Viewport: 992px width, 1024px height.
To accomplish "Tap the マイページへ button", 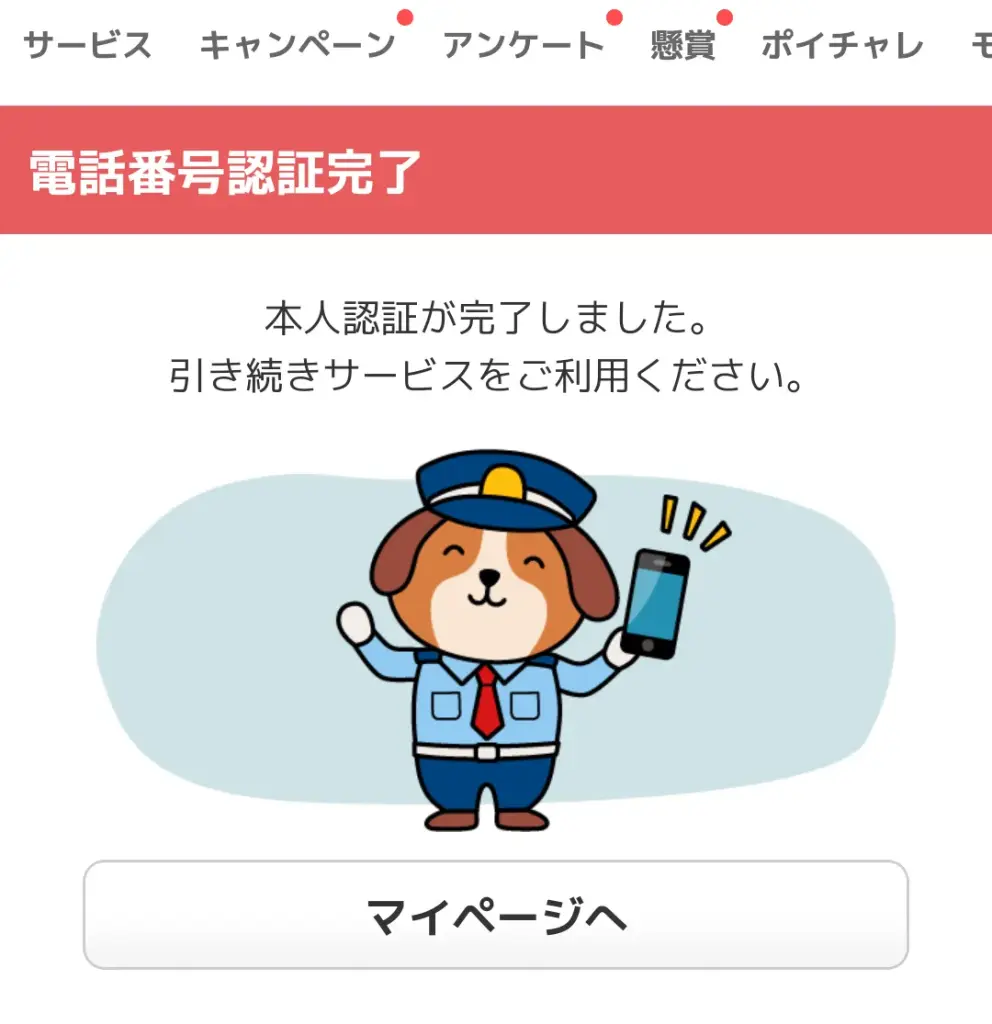I will (496, 915).
